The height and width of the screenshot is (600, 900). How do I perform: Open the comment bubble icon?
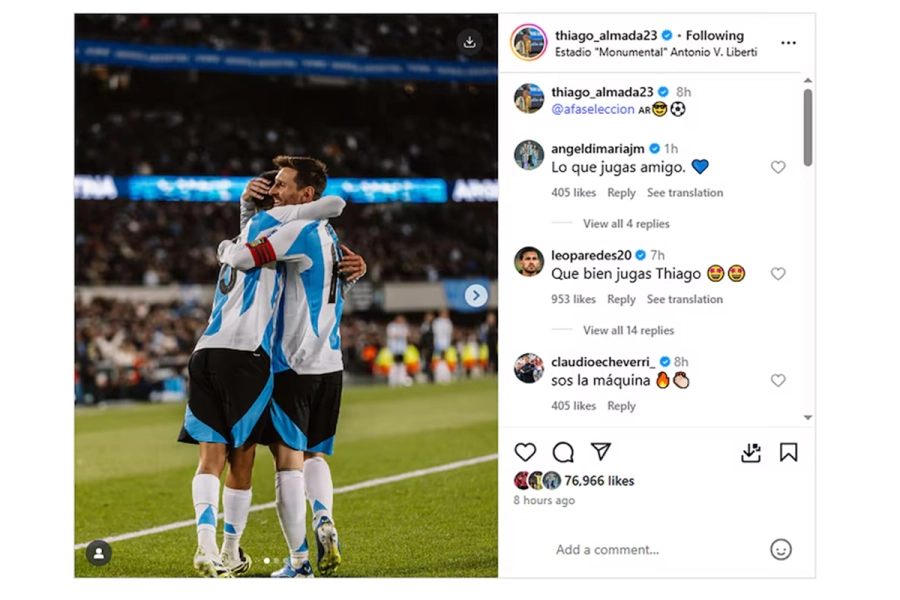pyautogui.click(x=563, y=452)
